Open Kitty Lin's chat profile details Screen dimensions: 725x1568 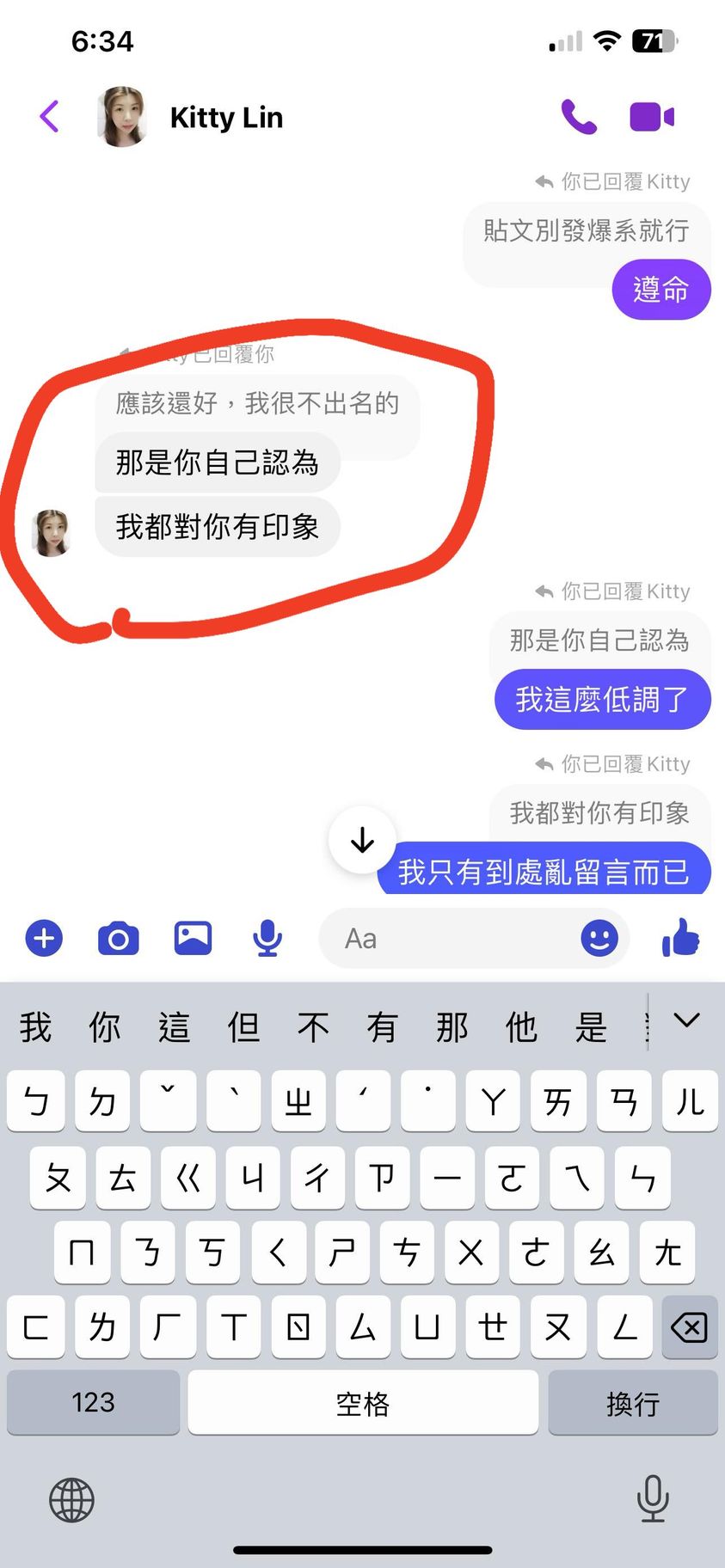(x=226, y=118)
